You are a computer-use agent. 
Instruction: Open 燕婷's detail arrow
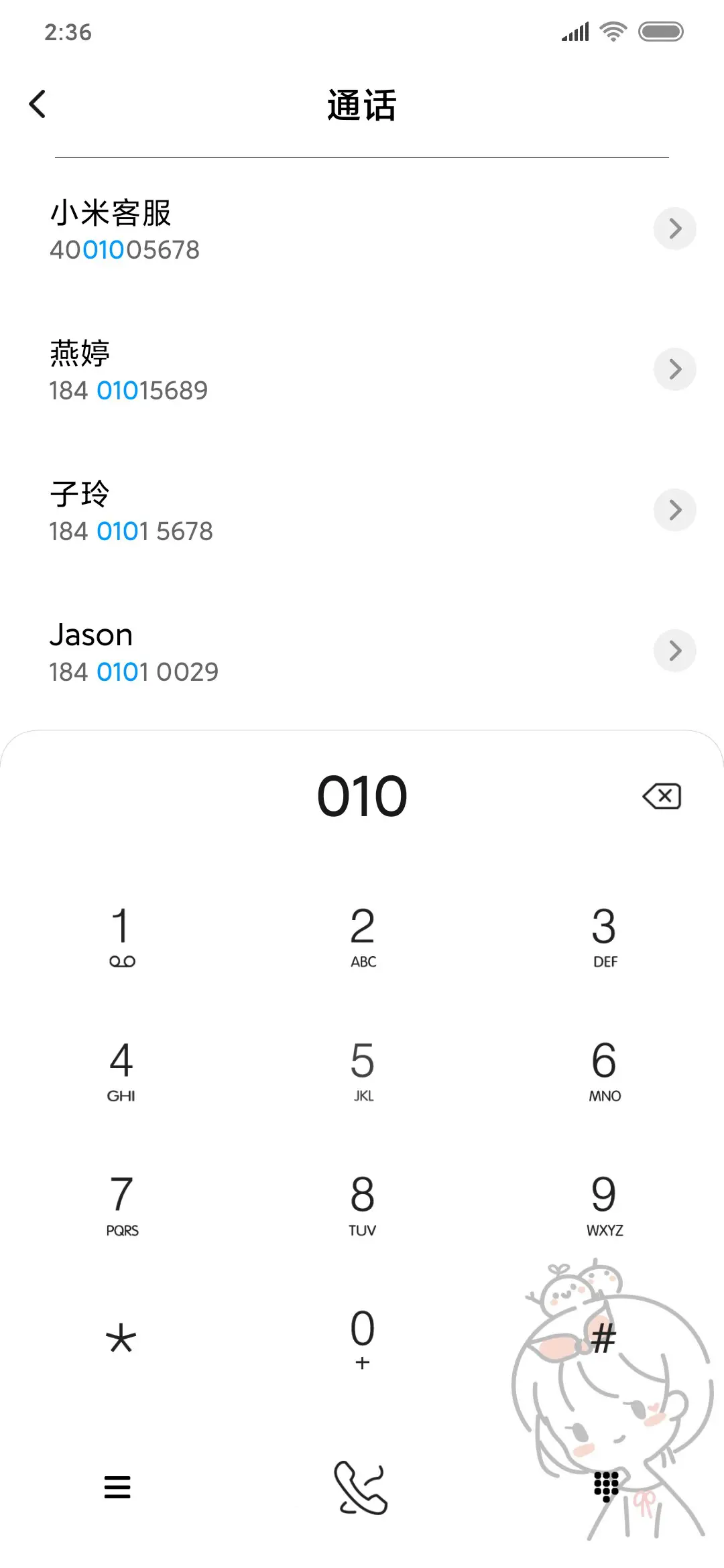pyautogui.click(x=675, y=369)
